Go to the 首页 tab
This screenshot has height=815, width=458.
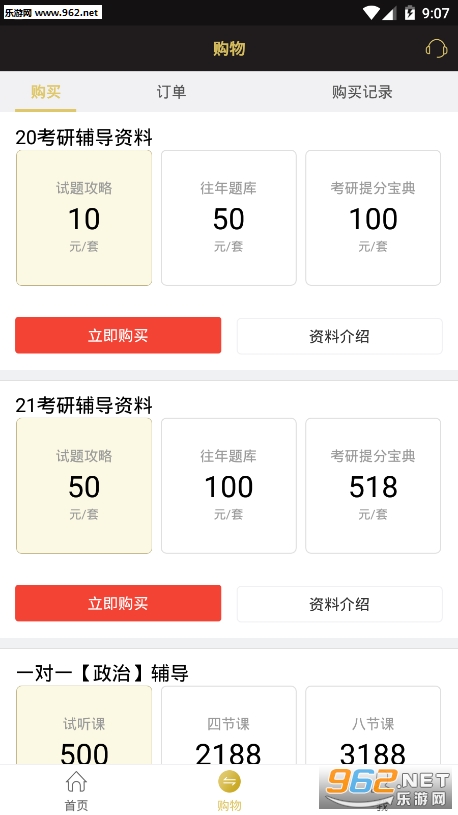[x=76, y=790]
